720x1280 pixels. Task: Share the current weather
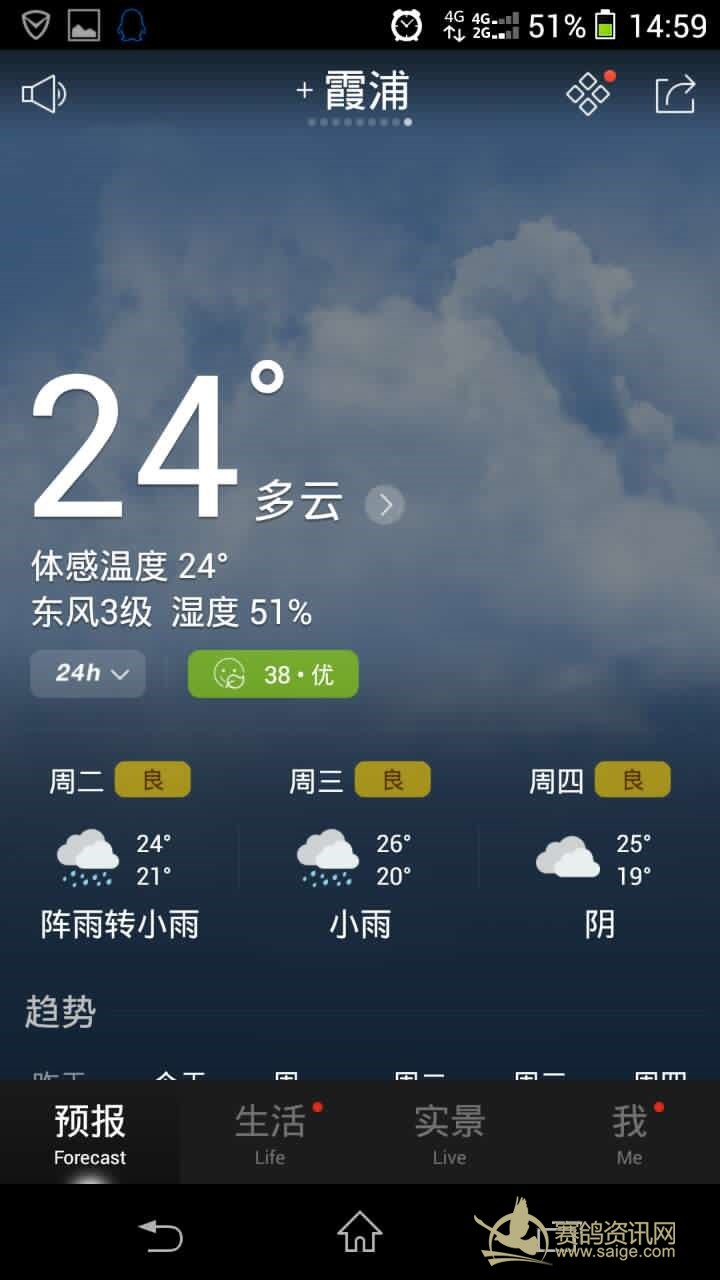(x=675, y=95)
